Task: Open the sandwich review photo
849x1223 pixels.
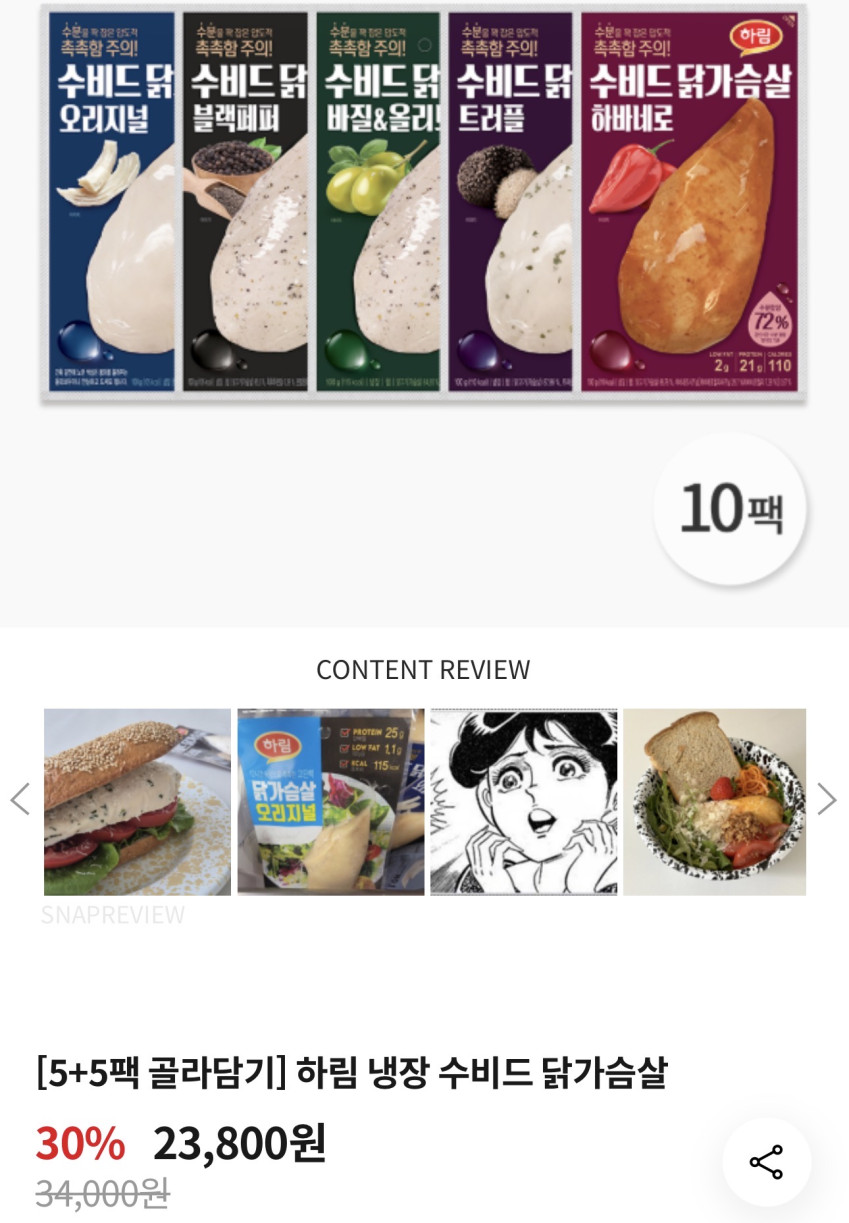Action: tap(137, 802)
